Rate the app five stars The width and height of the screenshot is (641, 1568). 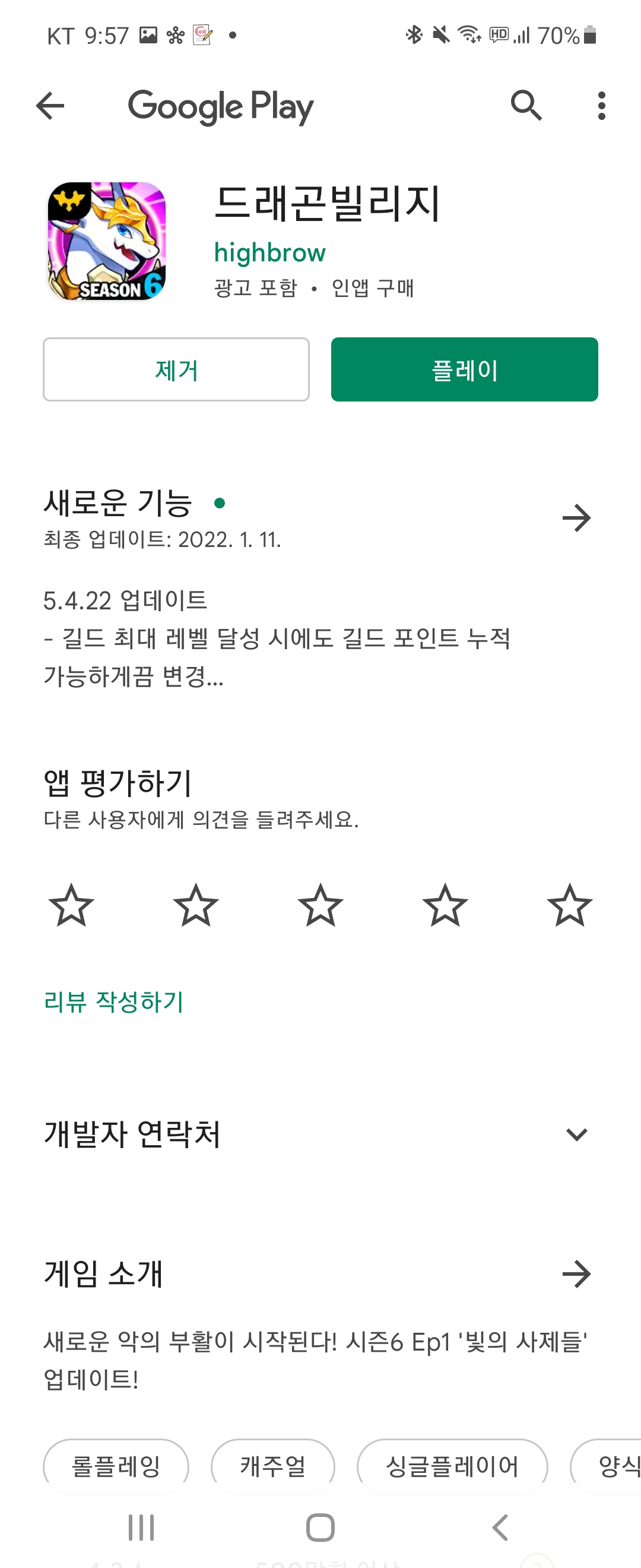click(569, 906)
